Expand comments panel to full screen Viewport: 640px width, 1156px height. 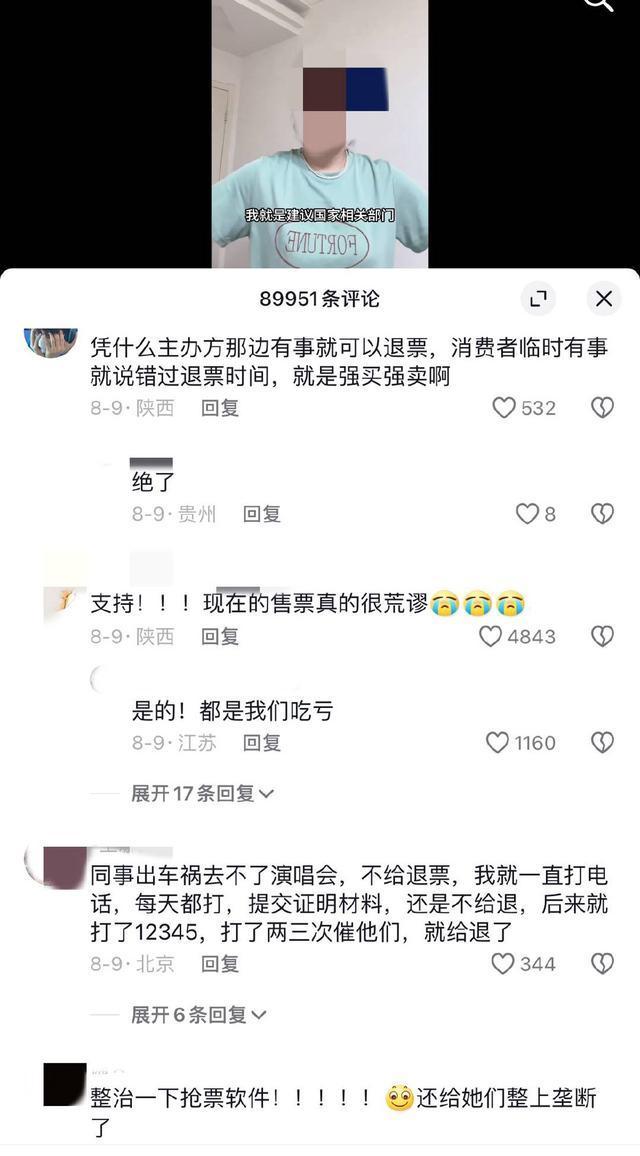pos(538,298)
